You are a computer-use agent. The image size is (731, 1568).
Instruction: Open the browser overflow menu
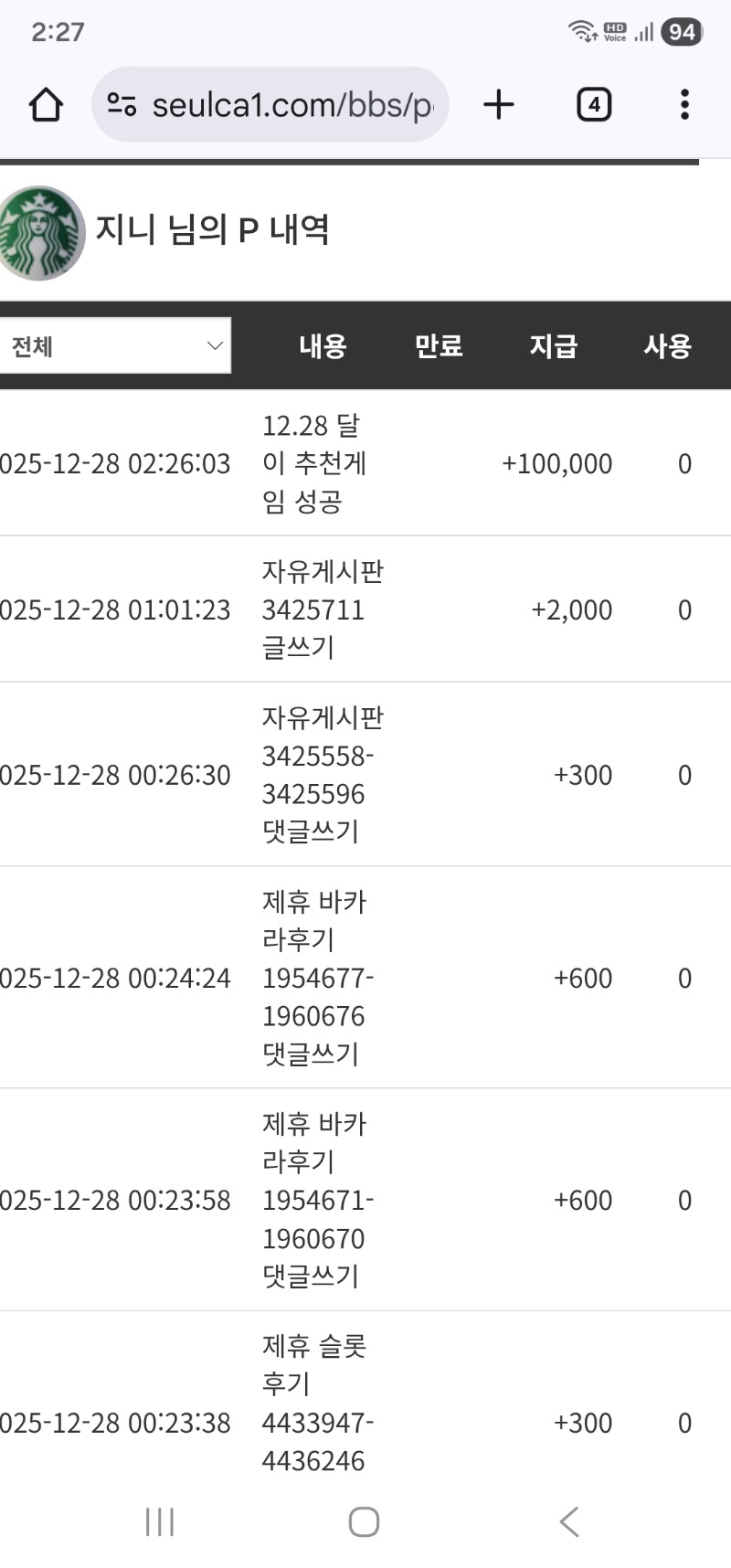(684, 105)
